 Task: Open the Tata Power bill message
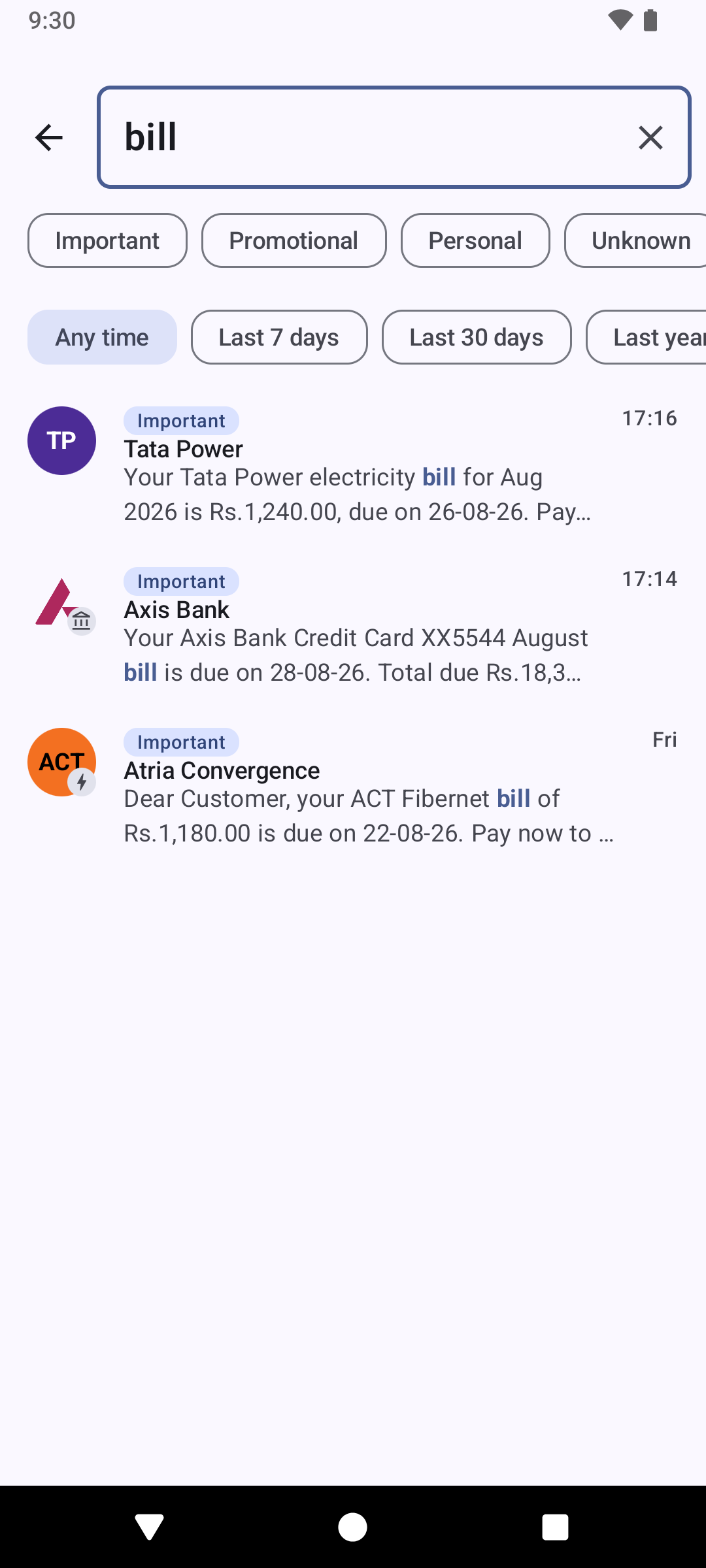[353, 465]
